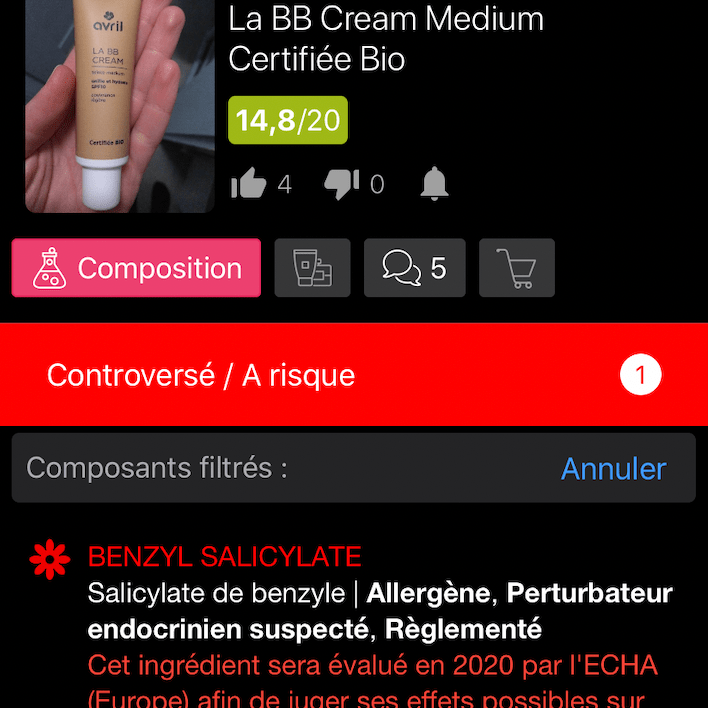Open the similar products tab
708x708 pixels.
[x=312, y=268]
